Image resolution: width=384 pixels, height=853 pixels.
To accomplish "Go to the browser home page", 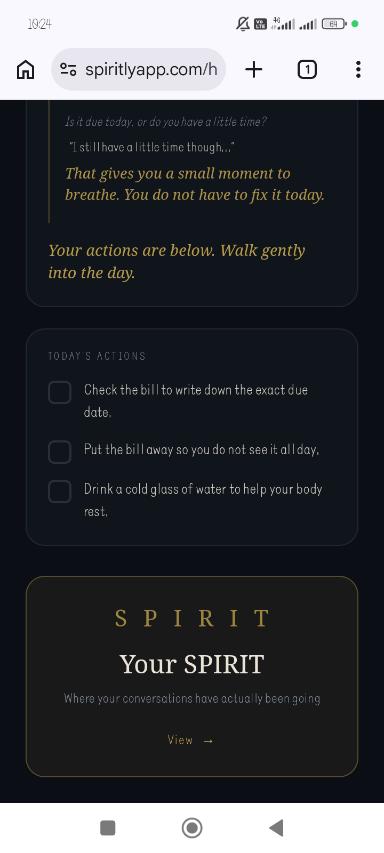I will click(x=26, y=70).
